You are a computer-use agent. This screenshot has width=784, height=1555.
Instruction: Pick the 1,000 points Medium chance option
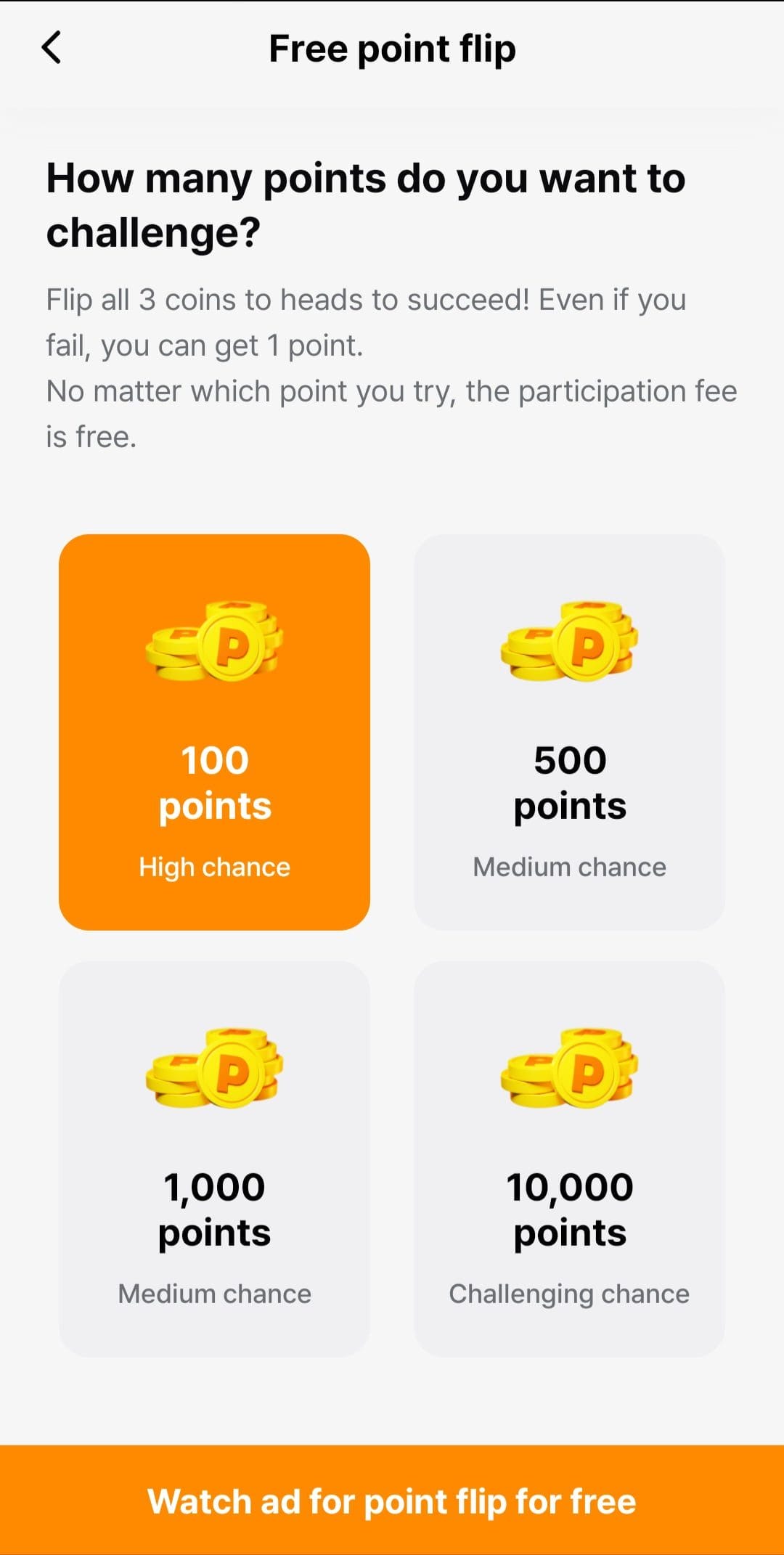point(214,1159)
